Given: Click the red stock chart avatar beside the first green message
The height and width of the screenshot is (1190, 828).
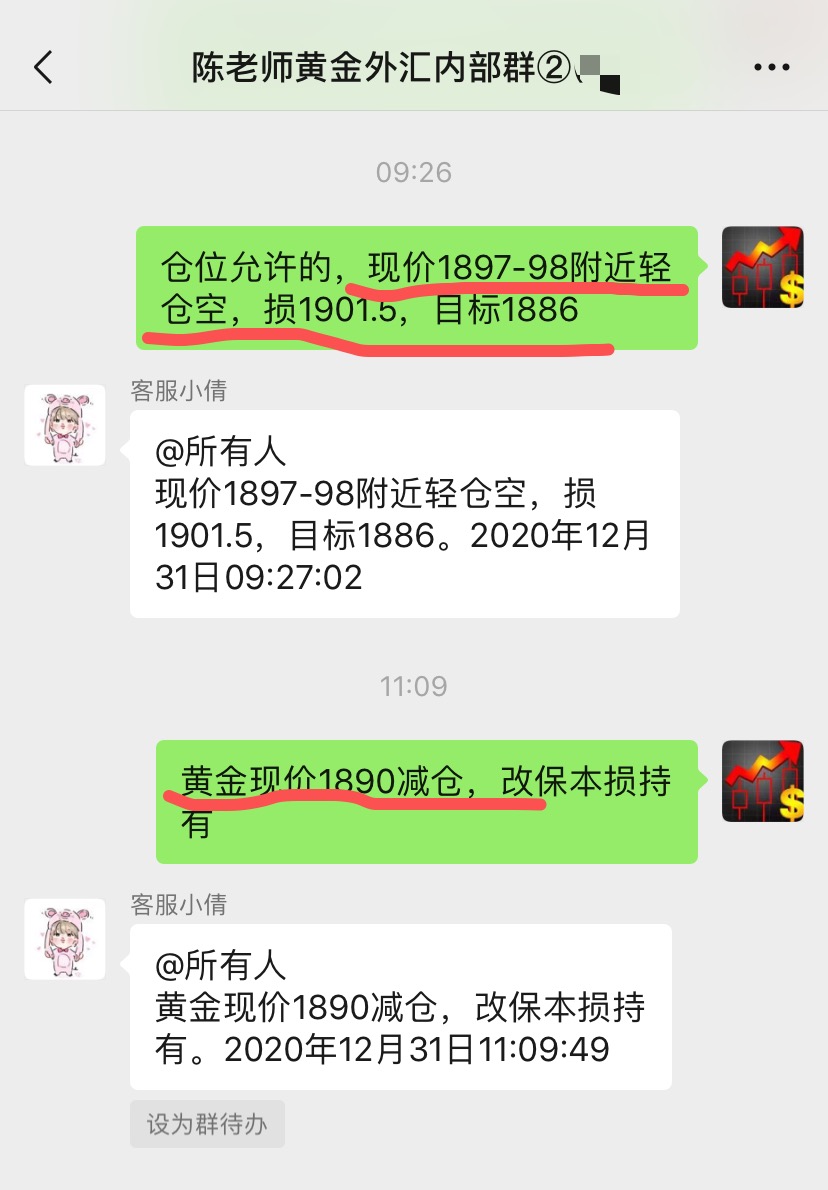Looking at the screenshot, I should point(762,268).
